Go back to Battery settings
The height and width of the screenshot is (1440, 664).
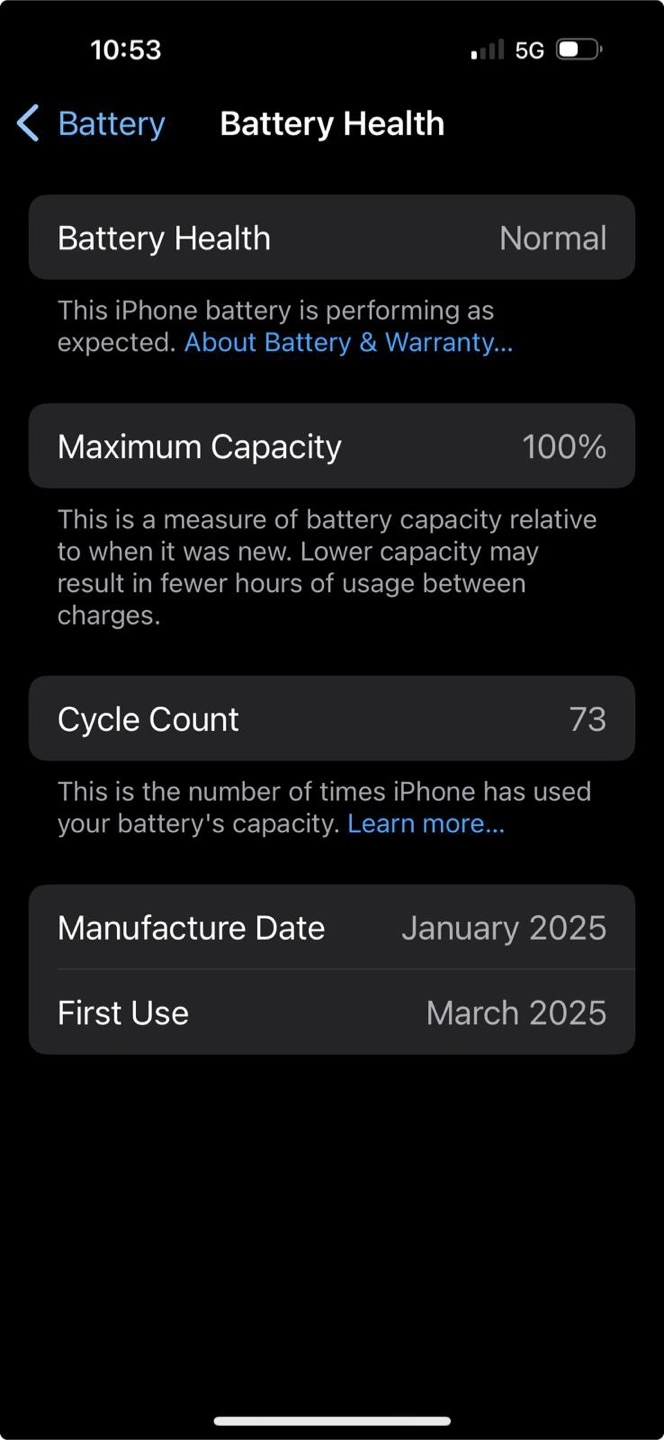pos(91,124)
